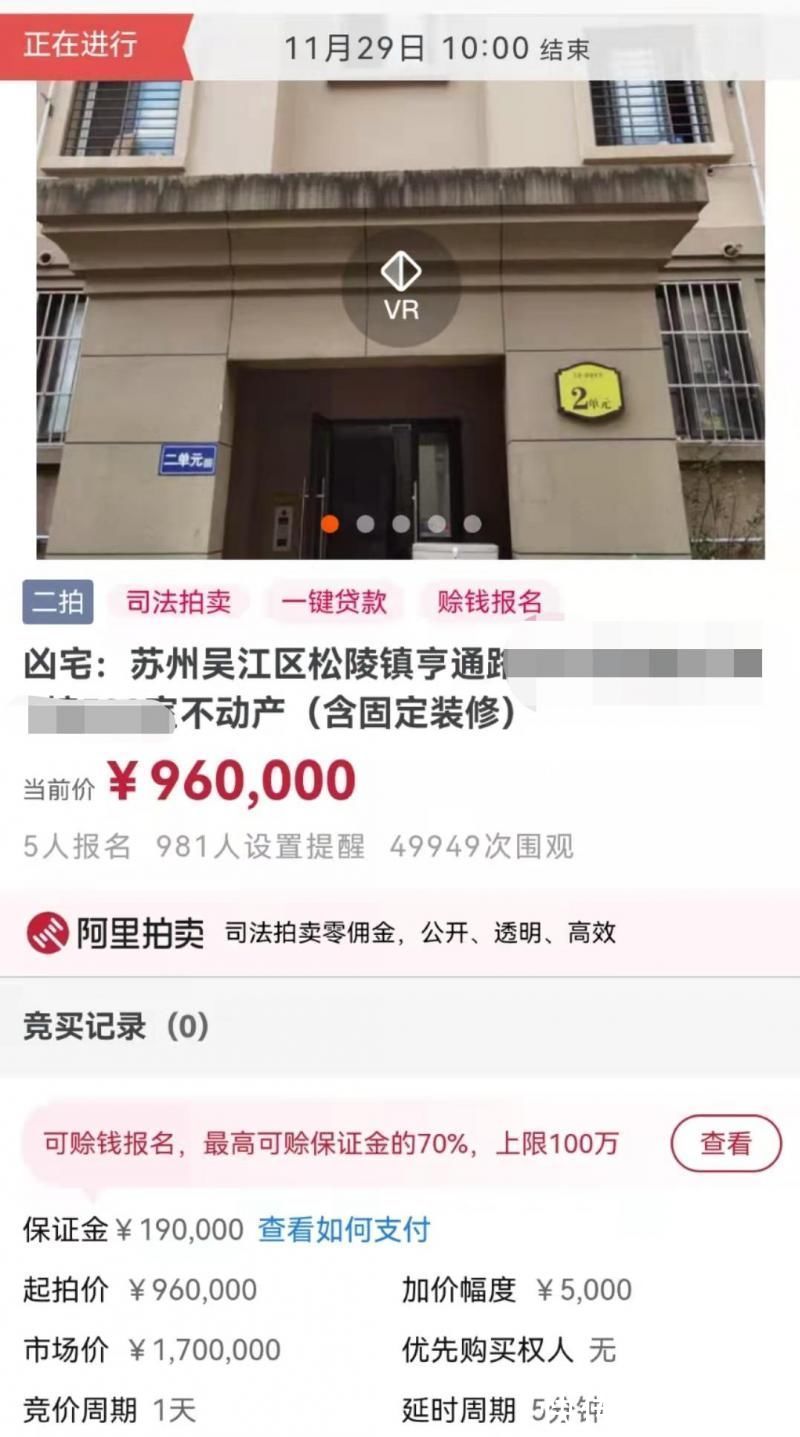Expand the 竞买记录 (0) bidding records section

tap(115, 1025)
